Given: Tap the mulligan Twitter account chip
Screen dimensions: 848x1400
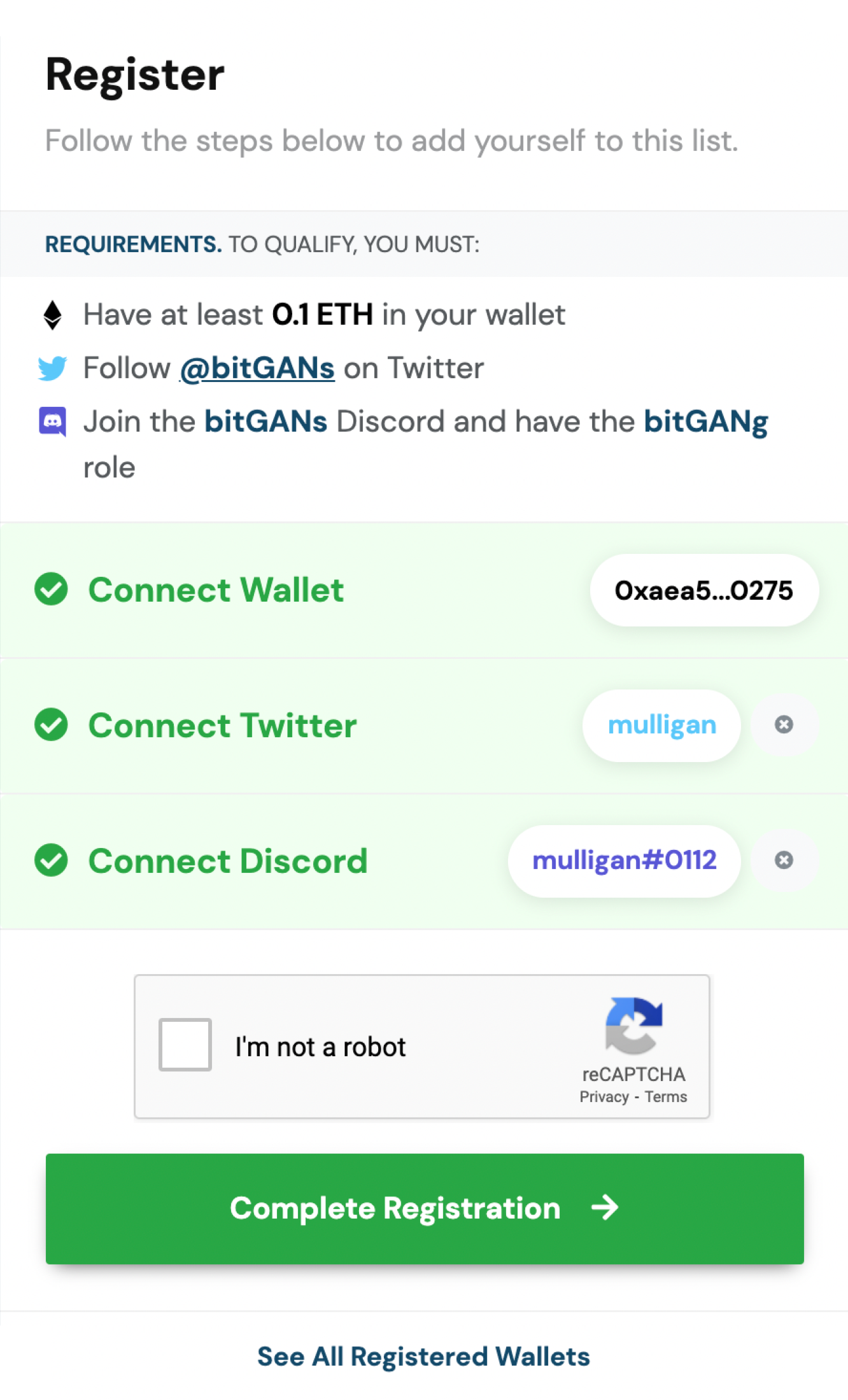Looking at the screenshot, I should coord(661,725).
